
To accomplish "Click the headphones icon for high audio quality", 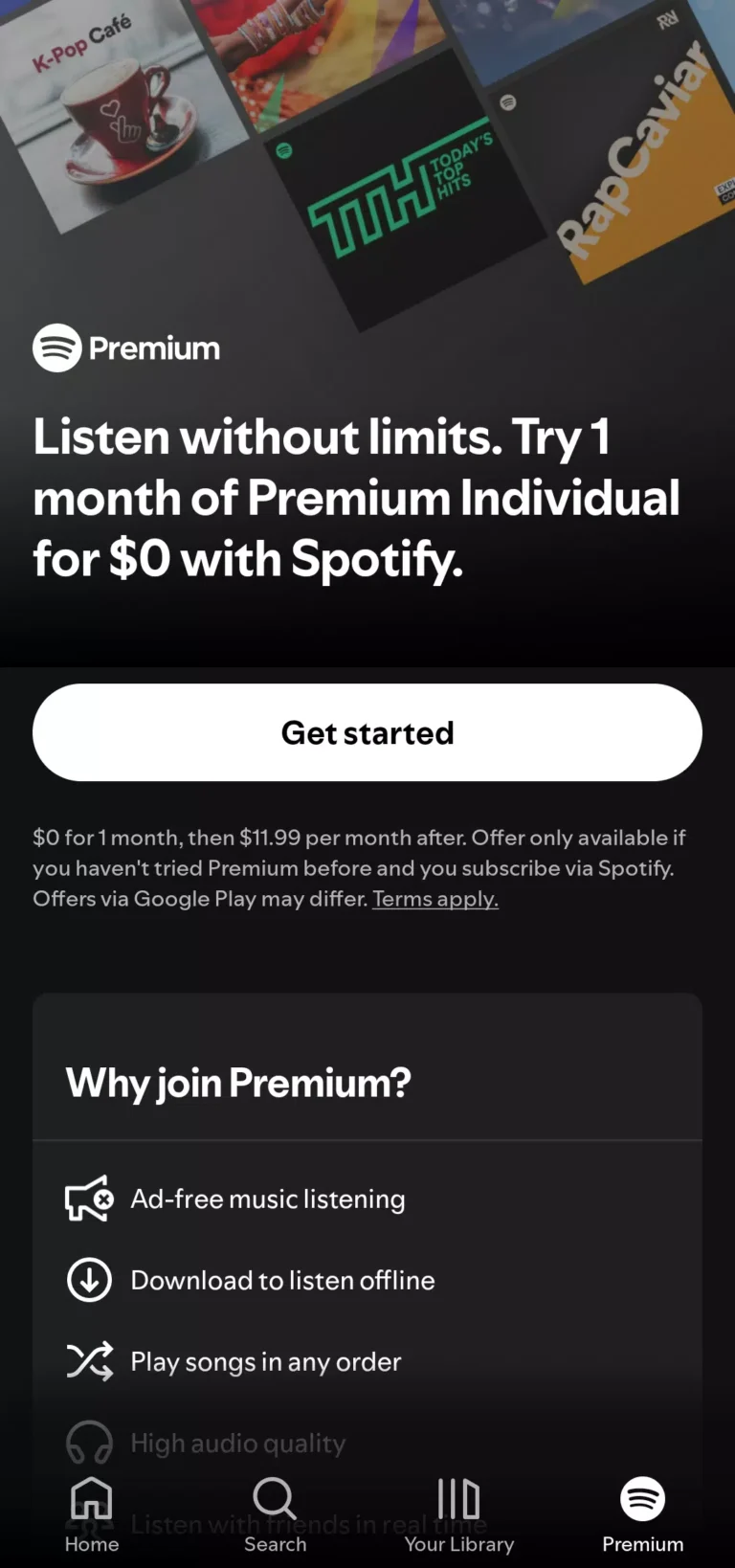I will [88, 1441].
